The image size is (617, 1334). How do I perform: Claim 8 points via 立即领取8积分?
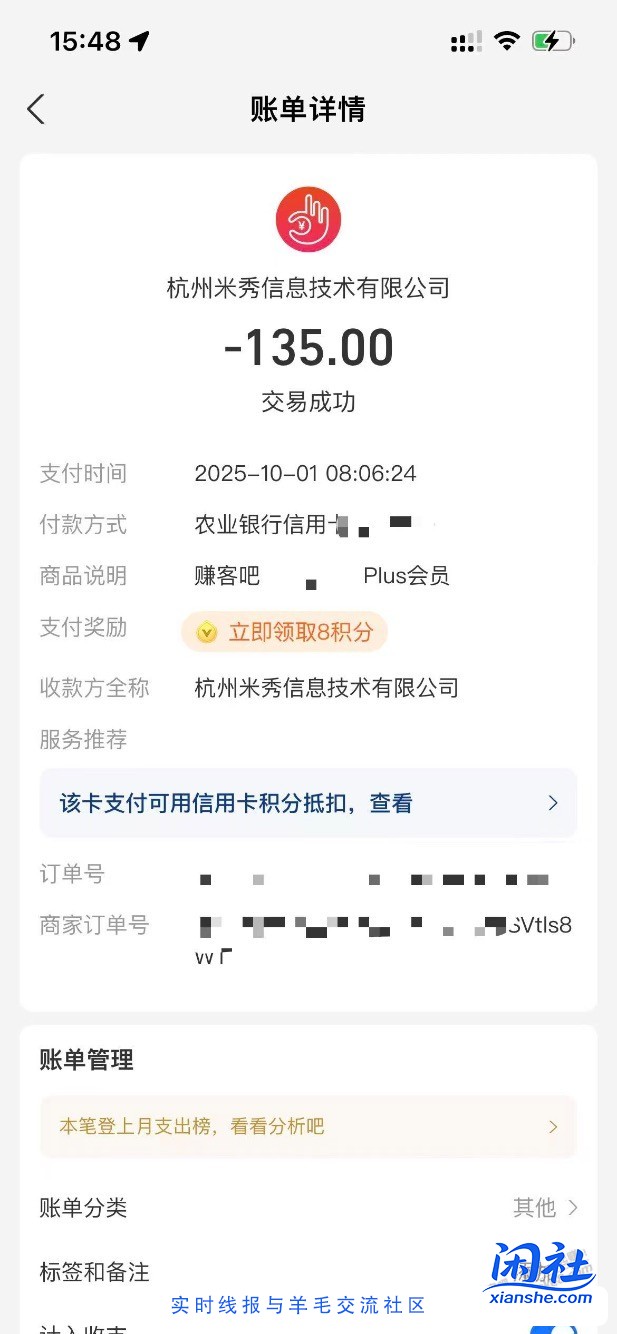[x=284, y=632]
